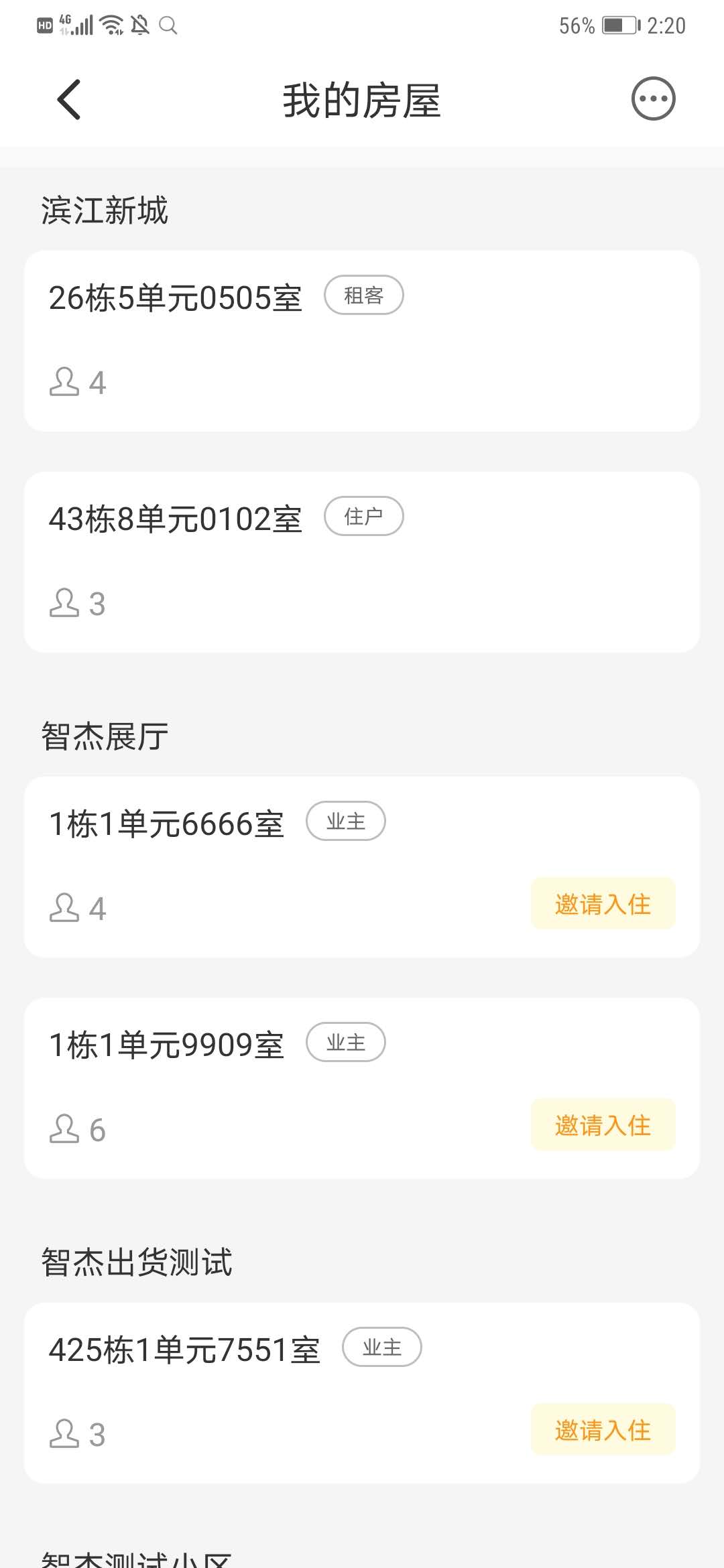Viewport: 724px width, 1568px height.
Task: Open house 1栋1单元9909室
Action: click(x=362, y=1088)
